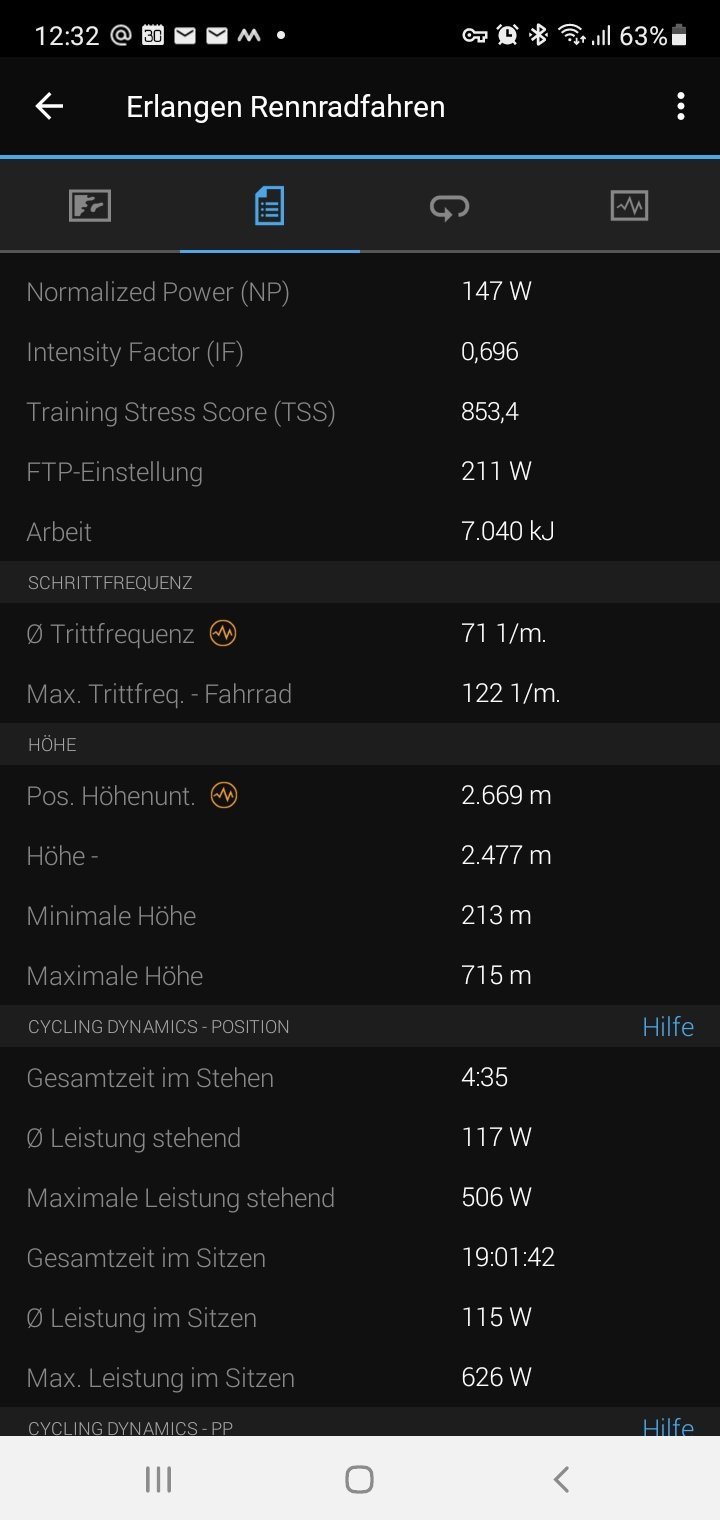Screen dimensions: 720x1520
Task: Open Hilfe for Cycling Dynamics - PP
Action: (667, 1426)
